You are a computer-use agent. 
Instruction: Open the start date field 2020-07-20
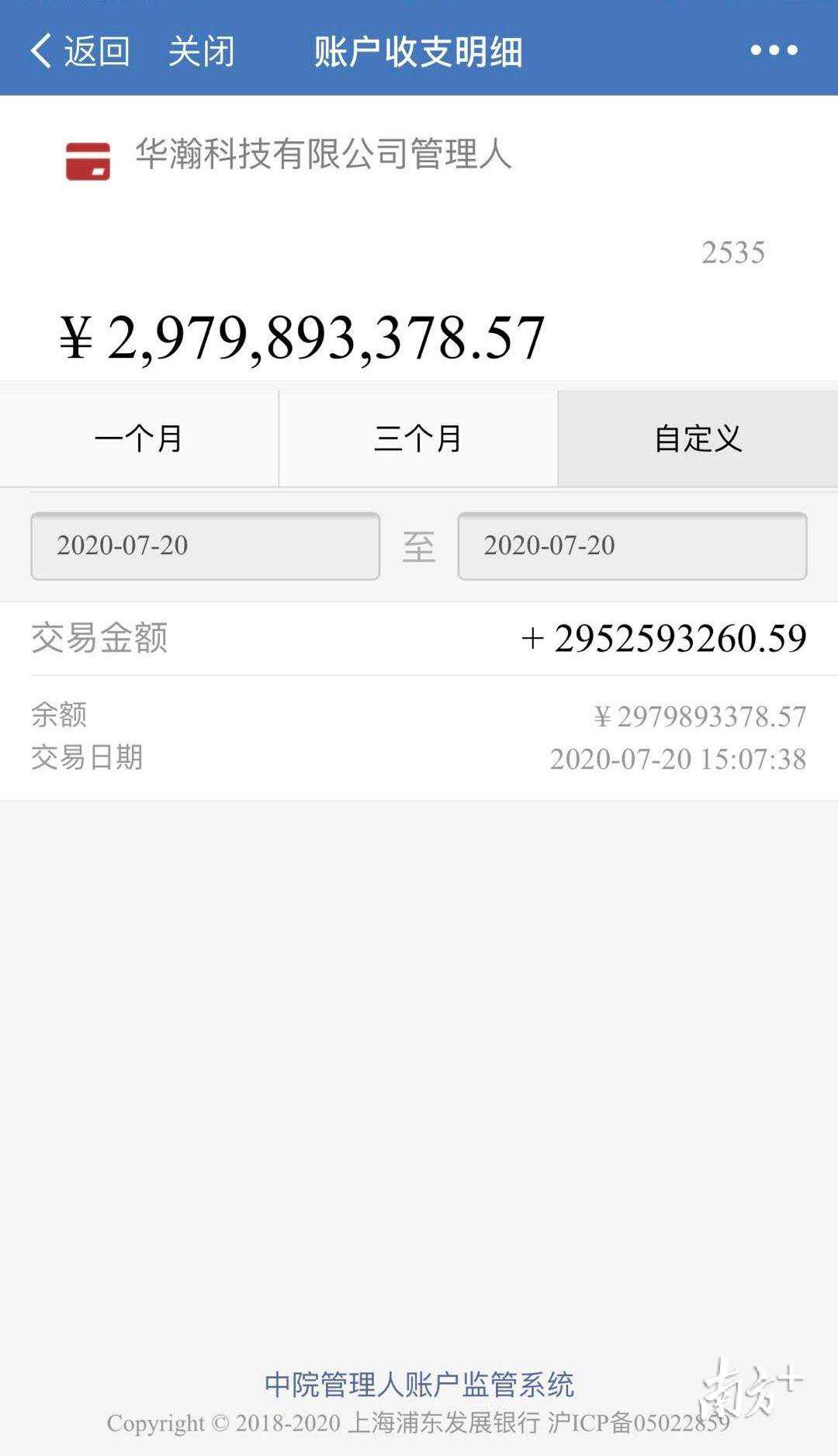[204, 545]
